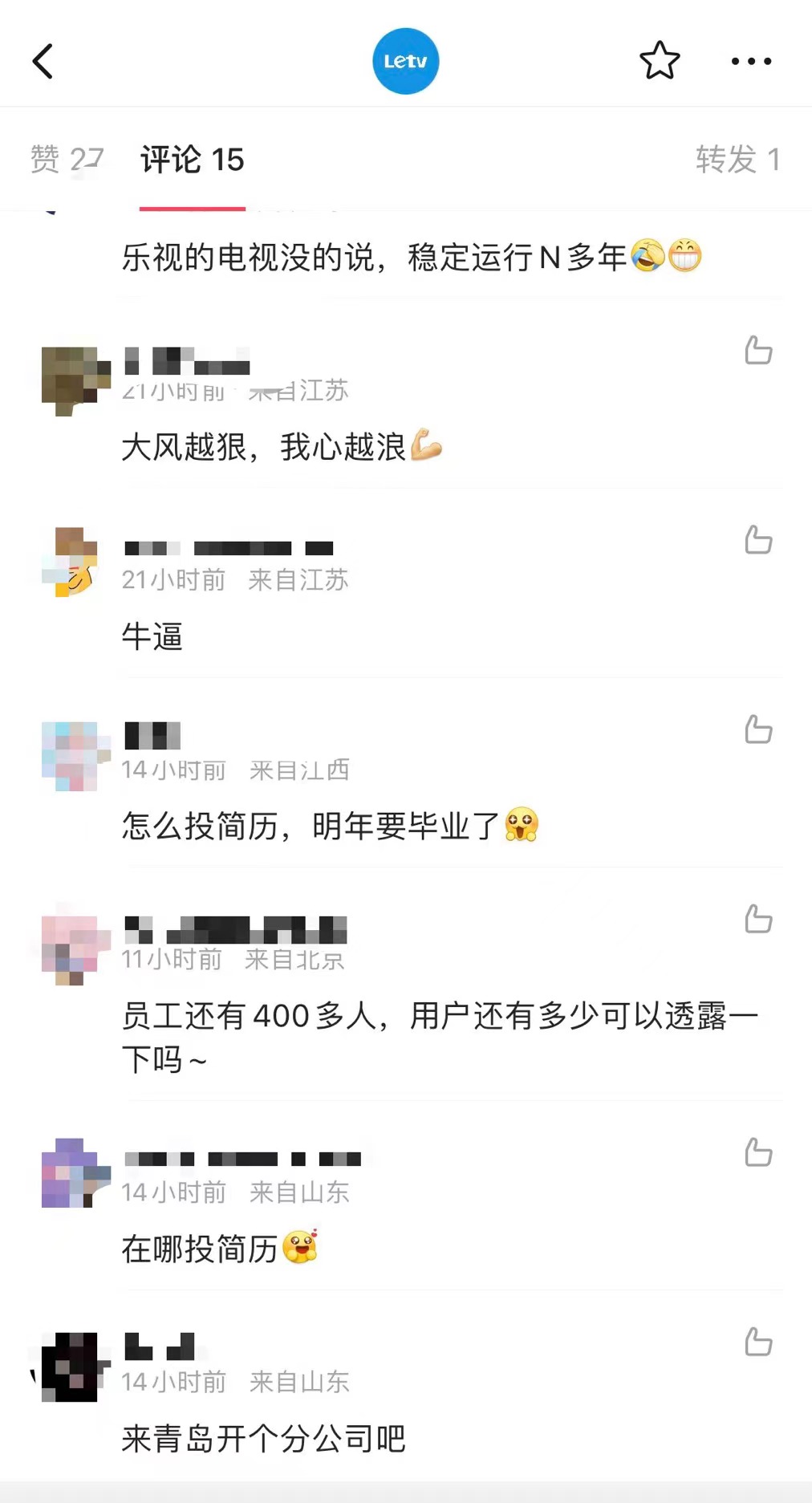Image resolution: width=812 pixels, height=1503 pixels.
Task: Switch to the 转发 1 tab
Action: coord(737,159)
